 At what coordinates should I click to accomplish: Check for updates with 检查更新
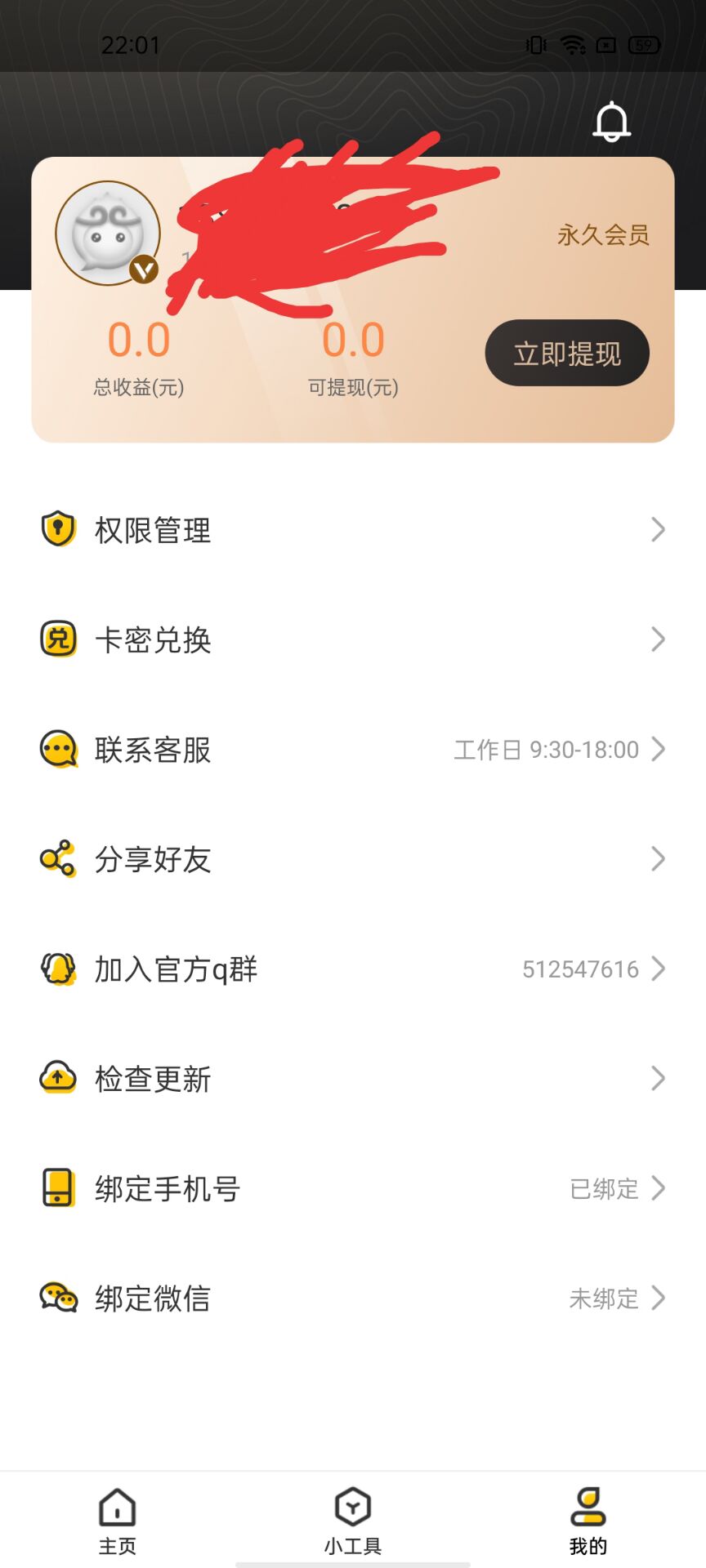(353, 1079)
